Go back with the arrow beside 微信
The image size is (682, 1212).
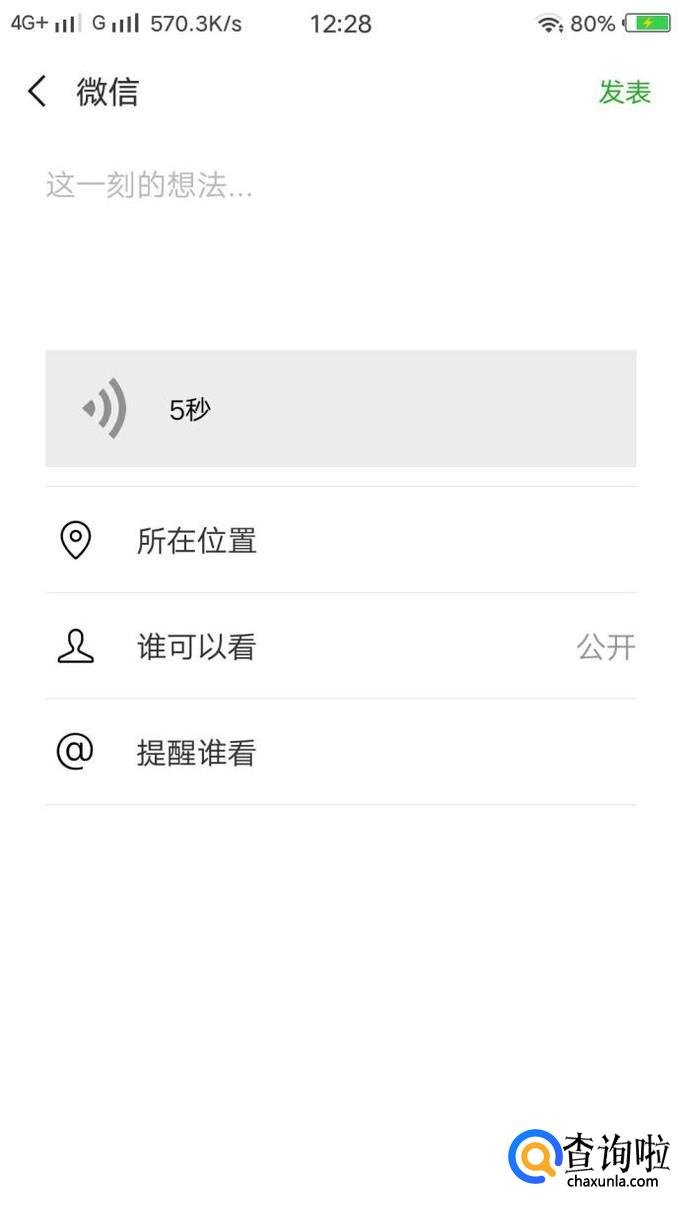click(37, 92)
